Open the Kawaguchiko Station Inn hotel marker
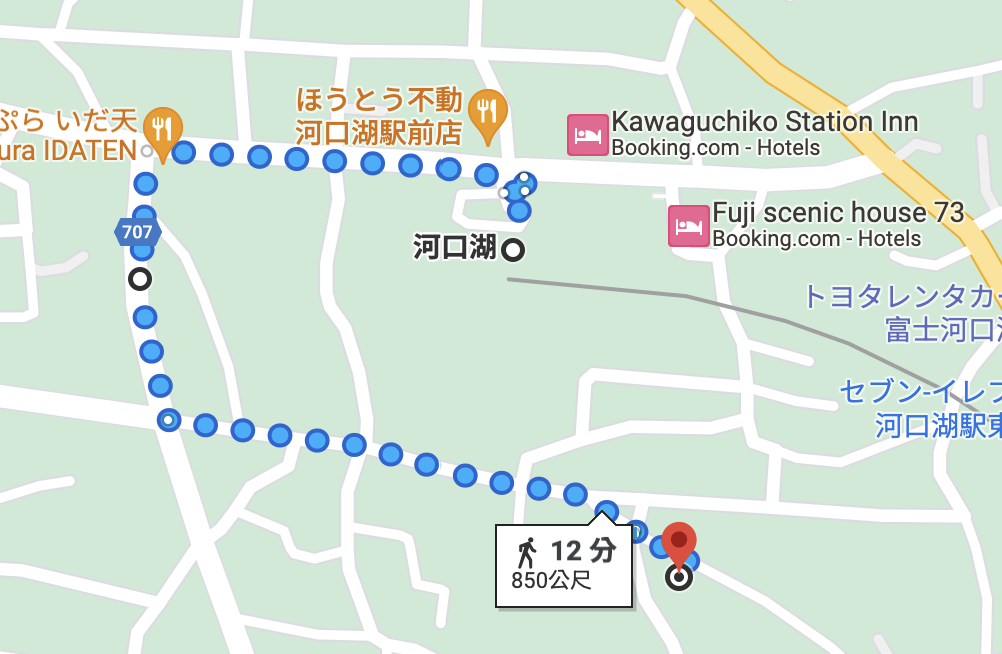 pyautogui.click(x=587, y=134)
